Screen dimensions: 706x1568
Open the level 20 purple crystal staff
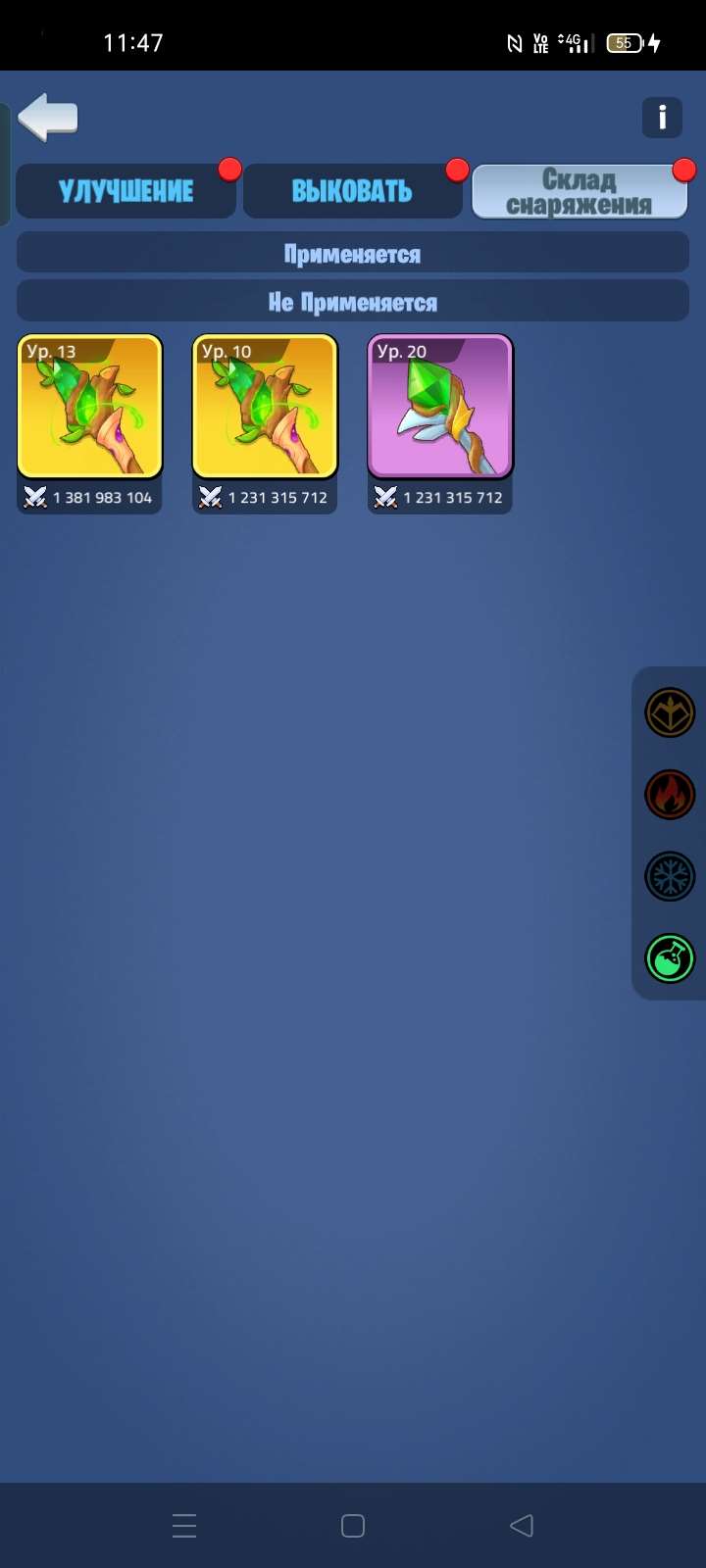[440, 408]
